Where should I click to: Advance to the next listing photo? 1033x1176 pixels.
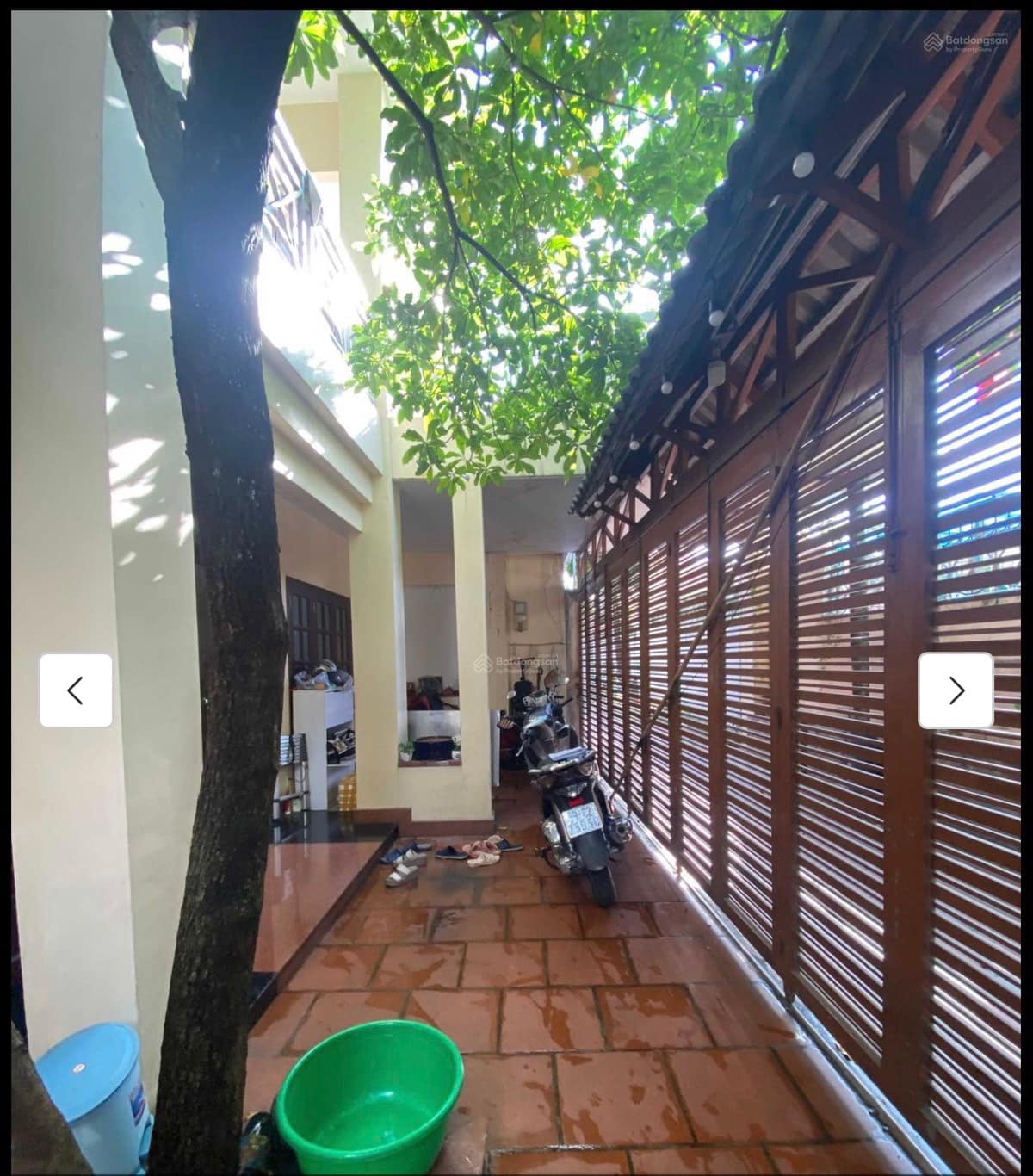click(956, 690)
